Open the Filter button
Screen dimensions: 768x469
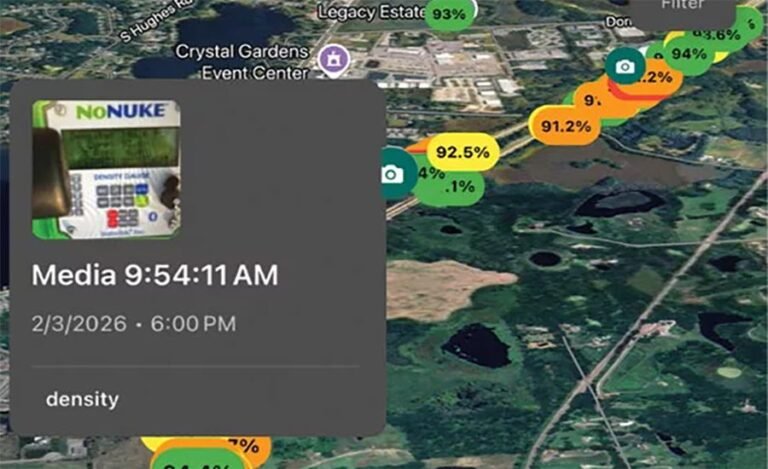point(682,8)
